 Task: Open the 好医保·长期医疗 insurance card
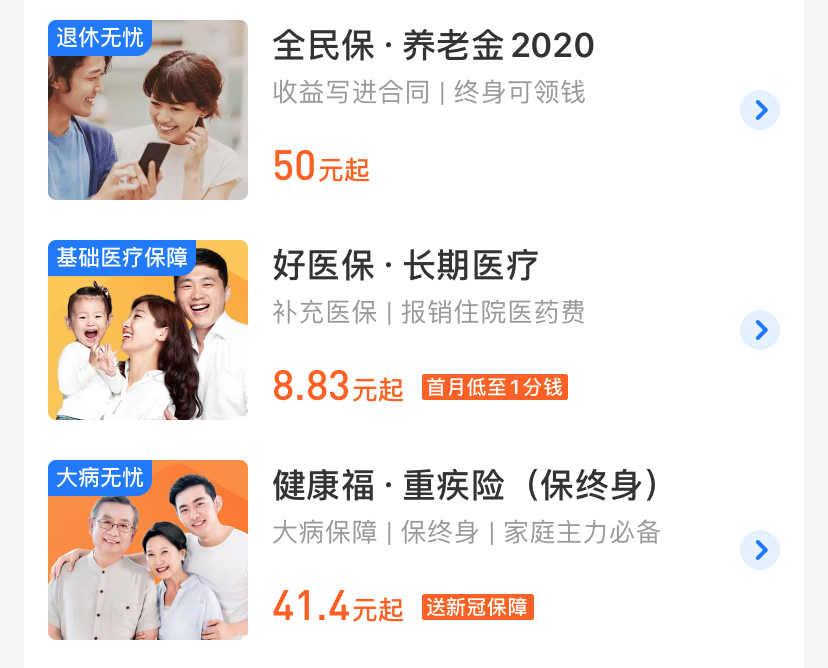click(406, 266)
